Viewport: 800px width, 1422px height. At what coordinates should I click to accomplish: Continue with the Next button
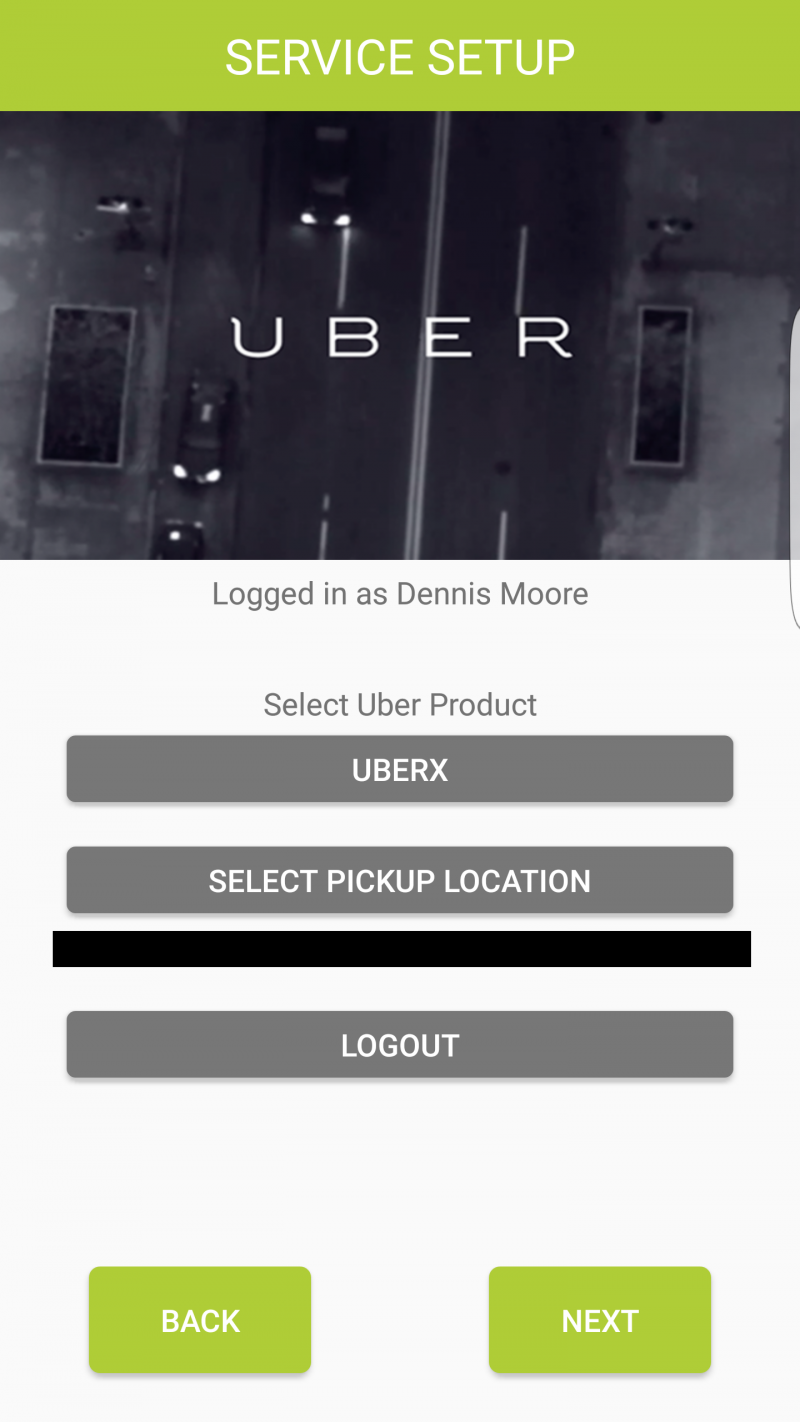click(x=600, y=1319)
